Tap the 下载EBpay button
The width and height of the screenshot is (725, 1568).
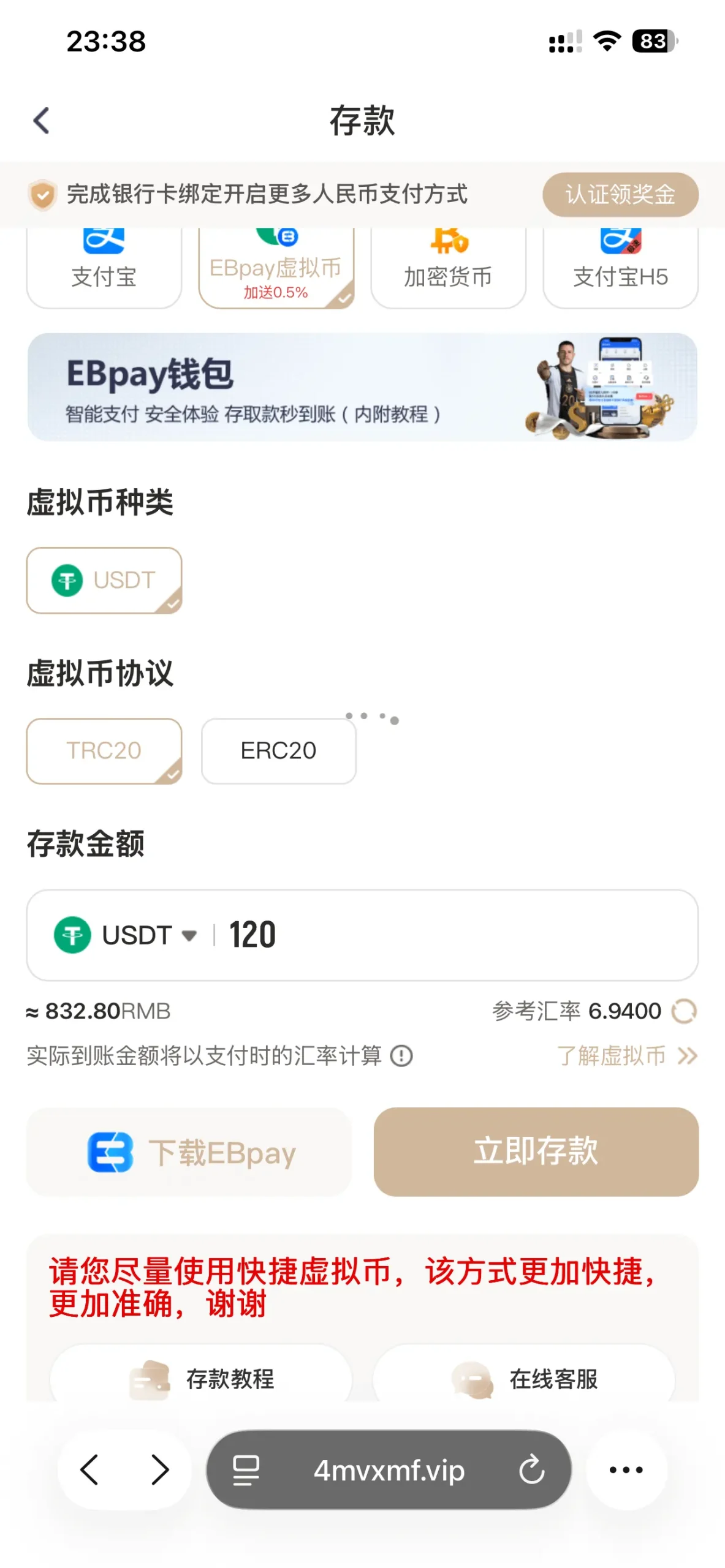point(189,1152)
